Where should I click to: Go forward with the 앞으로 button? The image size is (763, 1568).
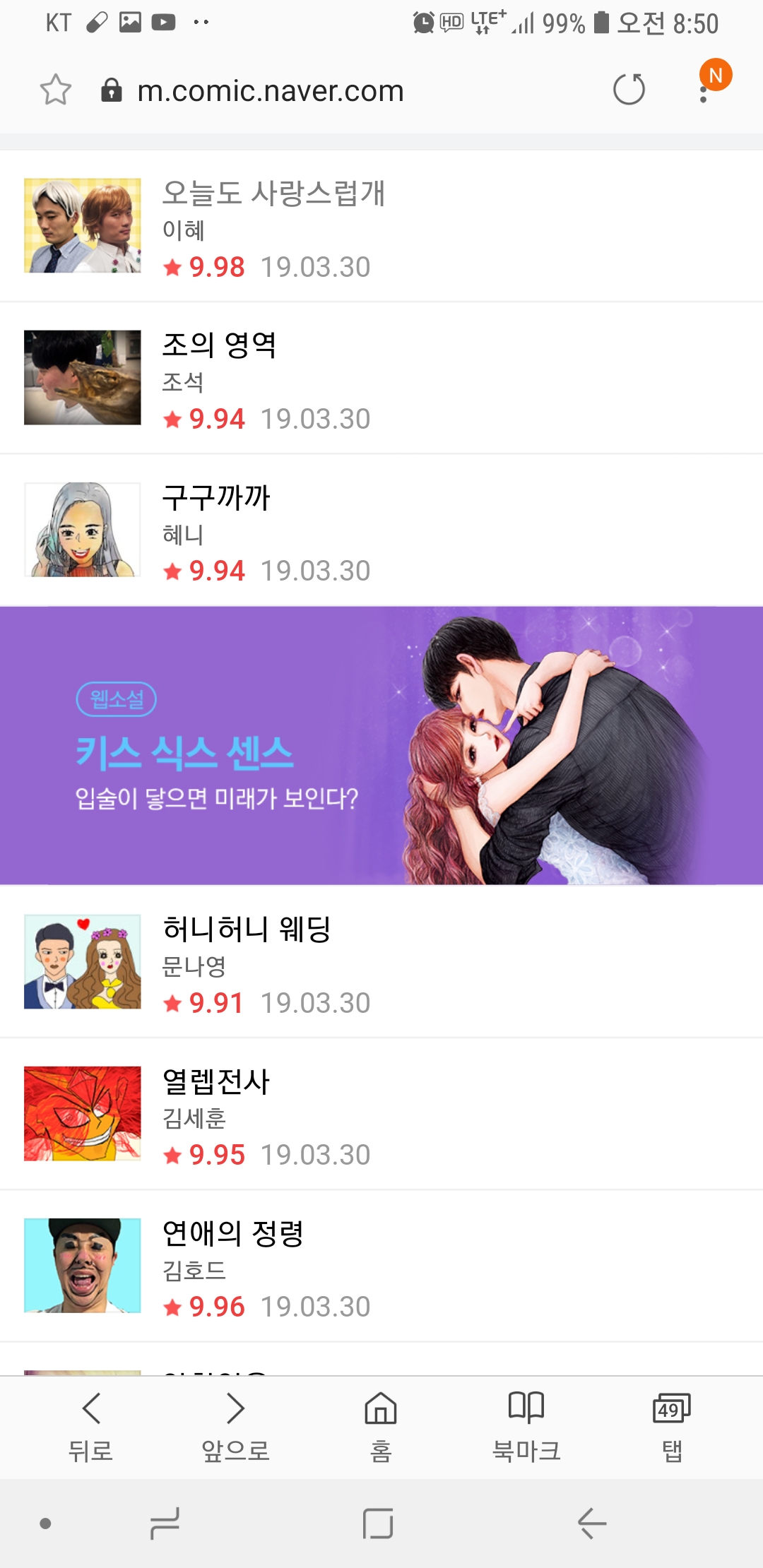tap(236, 1425)
